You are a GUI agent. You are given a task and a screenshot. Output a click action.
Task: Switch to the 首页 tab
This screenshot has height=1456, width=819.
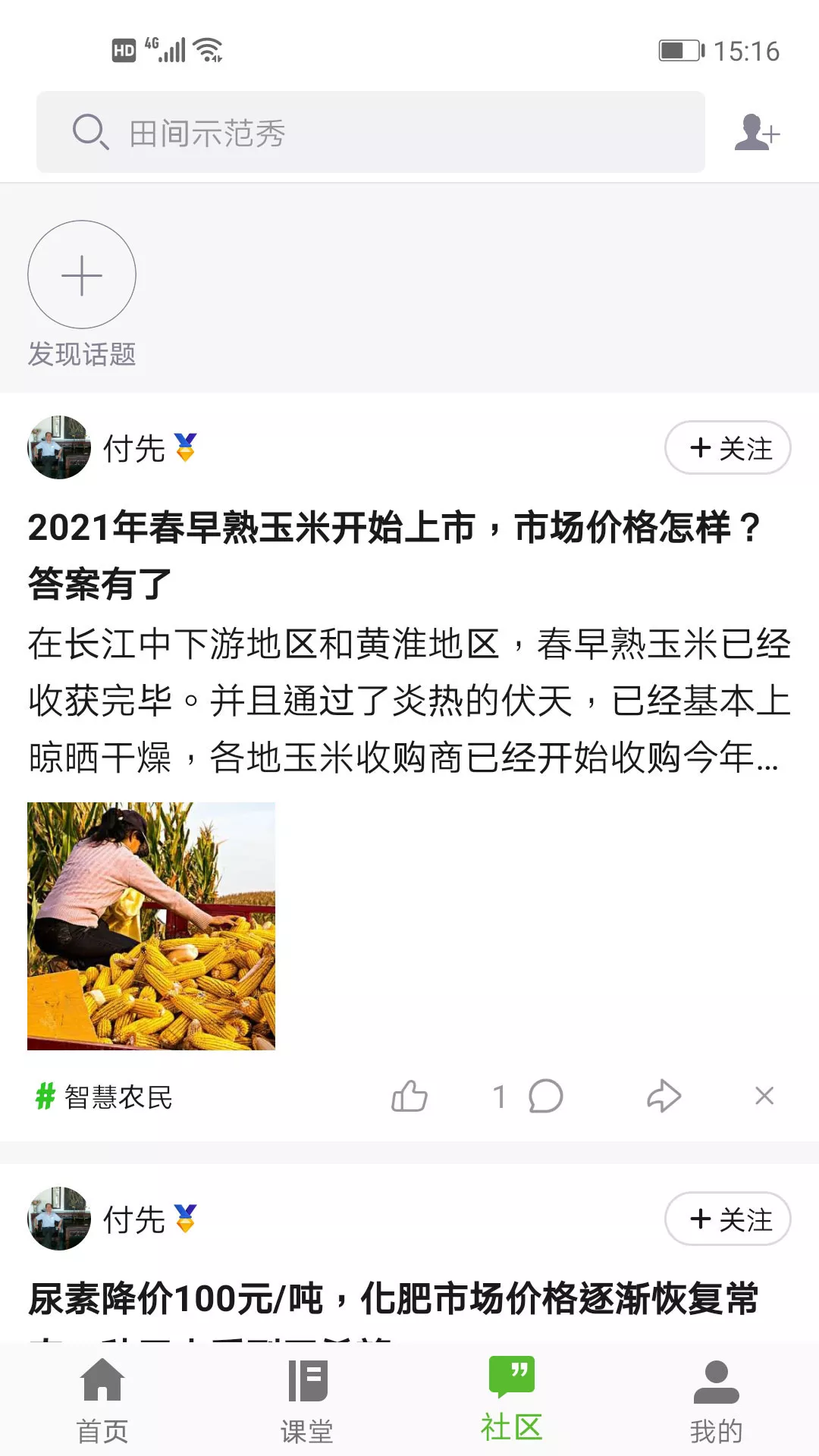pos(102,1400)
